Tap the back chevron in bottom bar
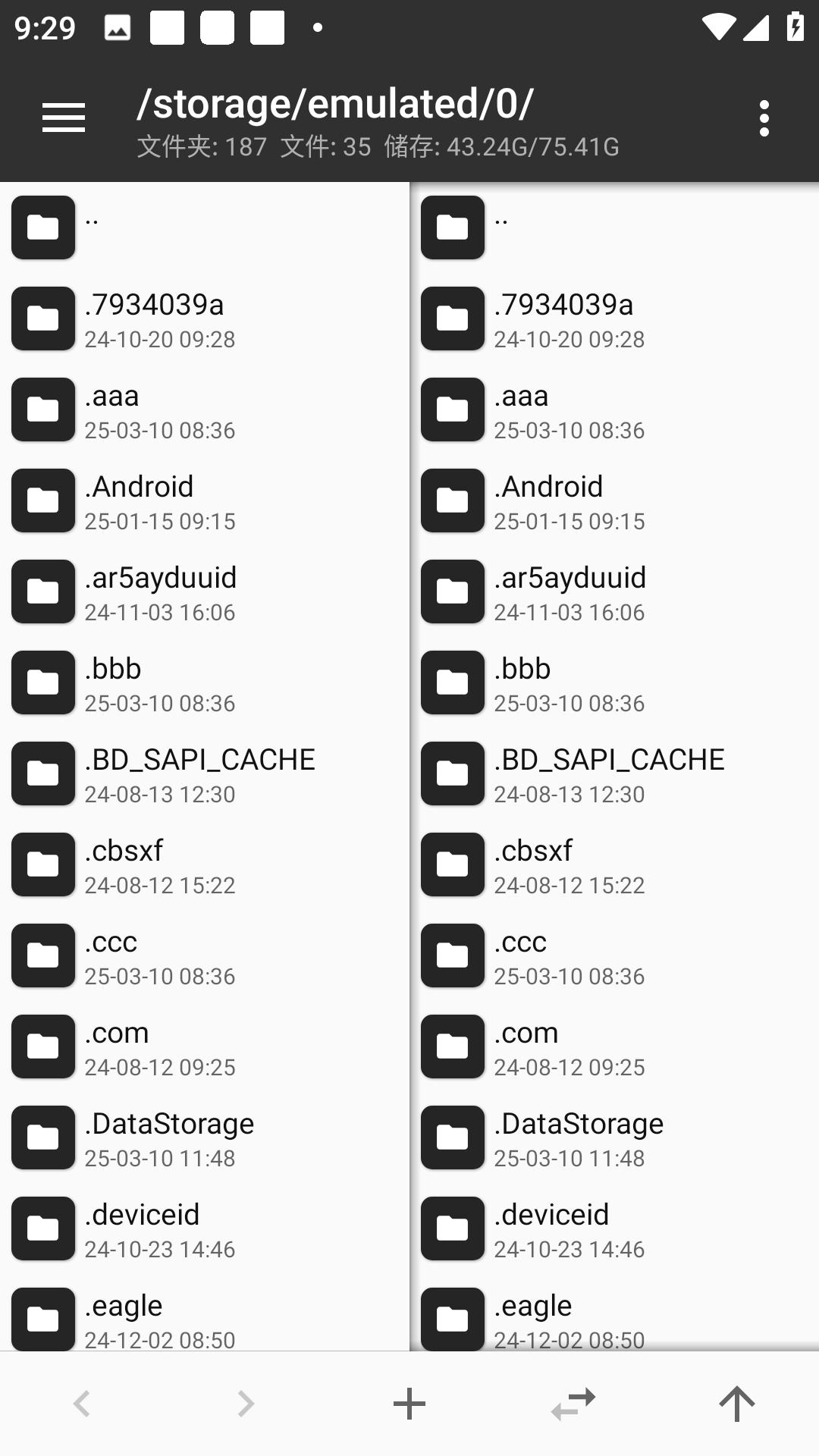The height and width of the screenshot is (1456, 819). [82, 1404]
